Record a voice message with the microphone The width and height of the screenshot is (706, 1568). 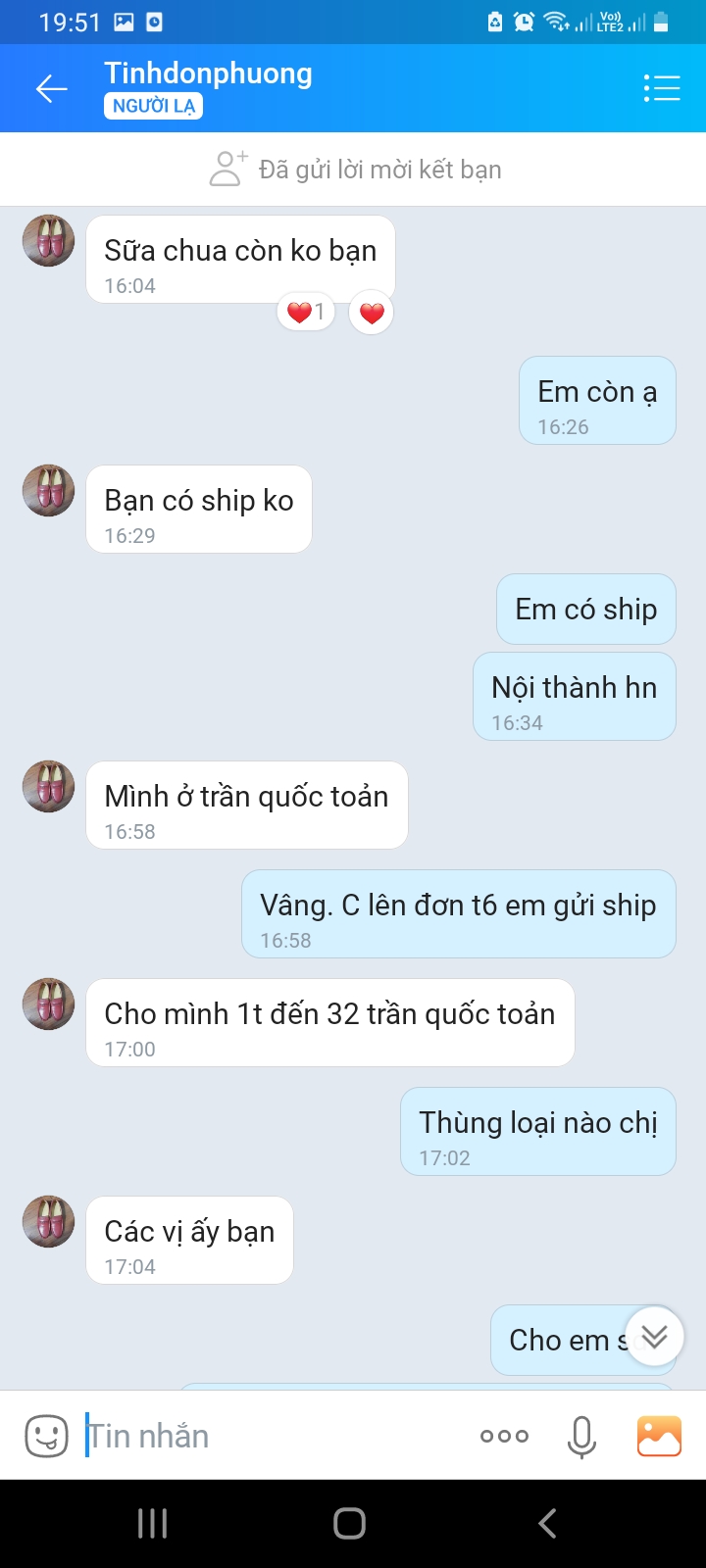581,1437
